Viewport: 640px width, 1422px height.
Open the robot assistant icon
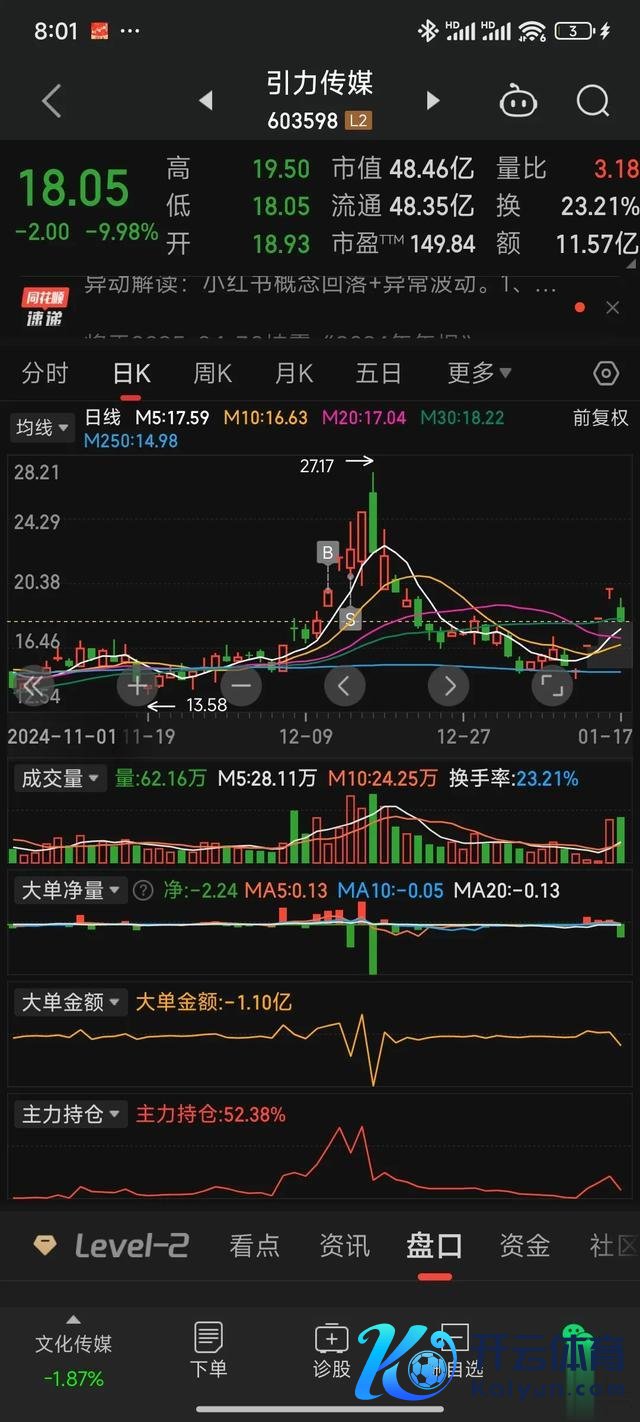(x=518, y=101)
